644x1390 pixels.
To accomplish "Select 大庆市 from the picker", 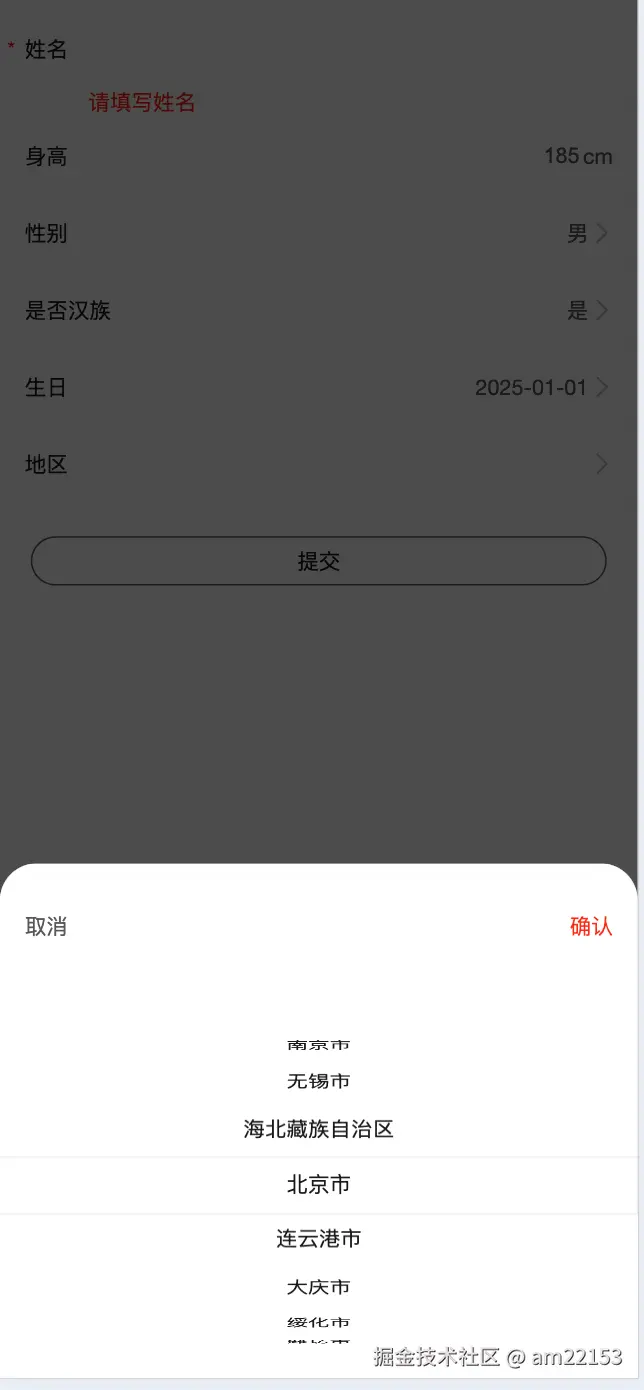I will coord(318,1287).
